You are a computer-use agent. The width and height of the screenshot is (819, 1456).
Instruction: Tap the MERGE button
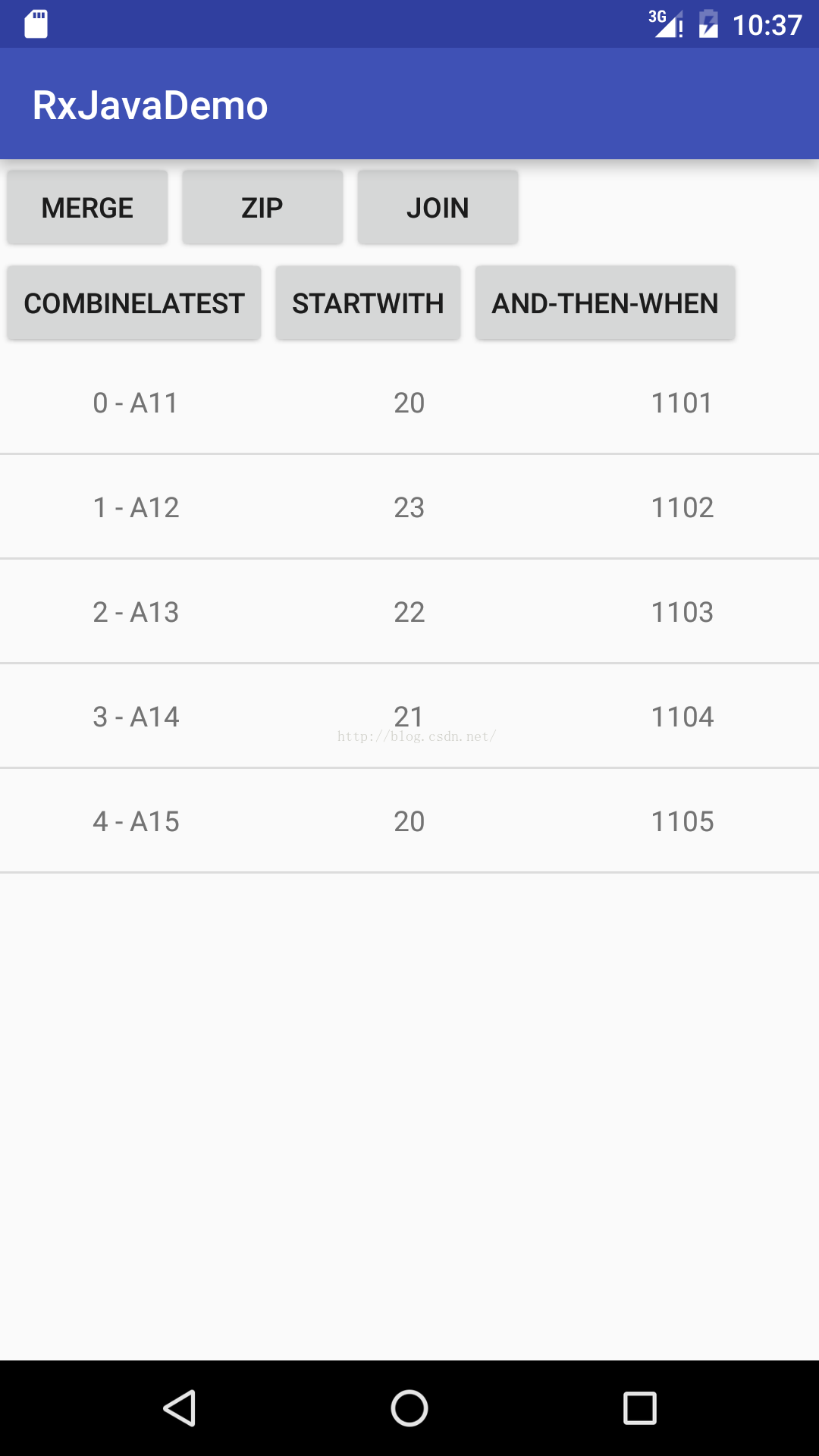[87, 207]
